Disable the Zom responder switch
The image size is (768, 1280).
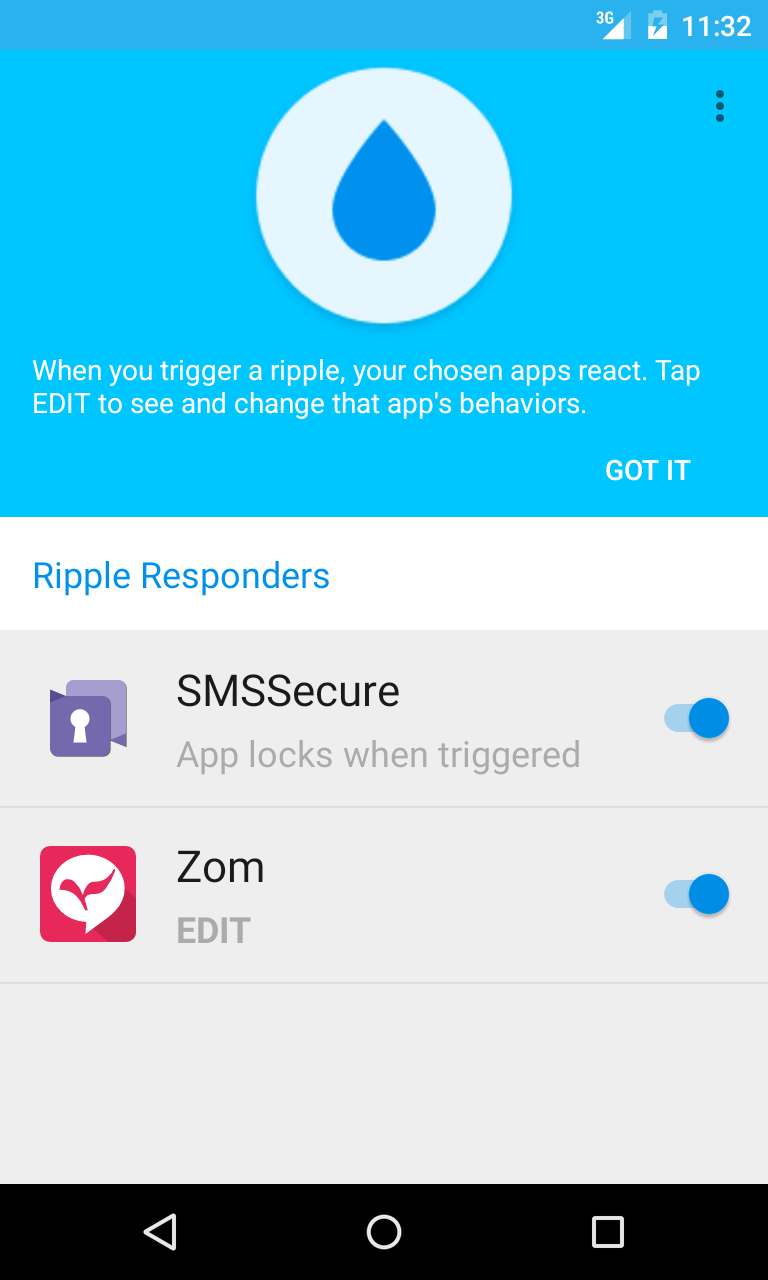[x=697, y=894]
